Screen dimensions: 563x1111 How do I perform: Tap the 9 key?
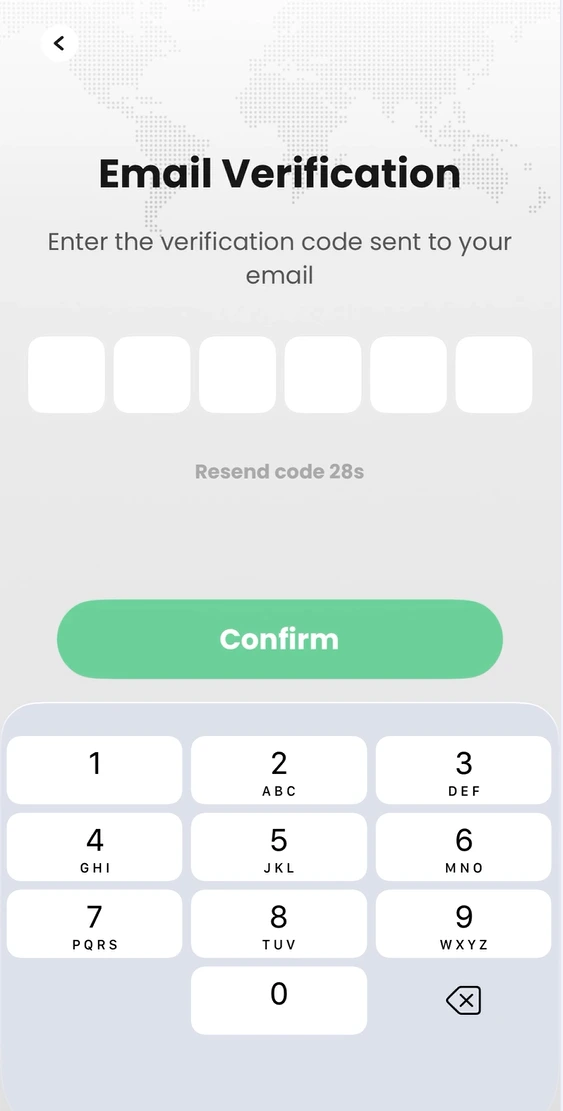click(463, 924)
